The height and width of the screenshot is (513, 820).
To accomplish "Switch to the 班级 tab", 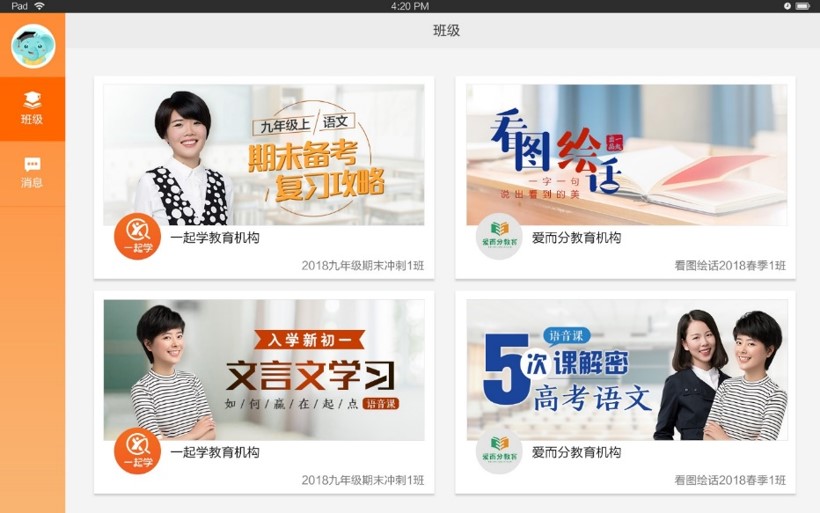I will 32,108.
